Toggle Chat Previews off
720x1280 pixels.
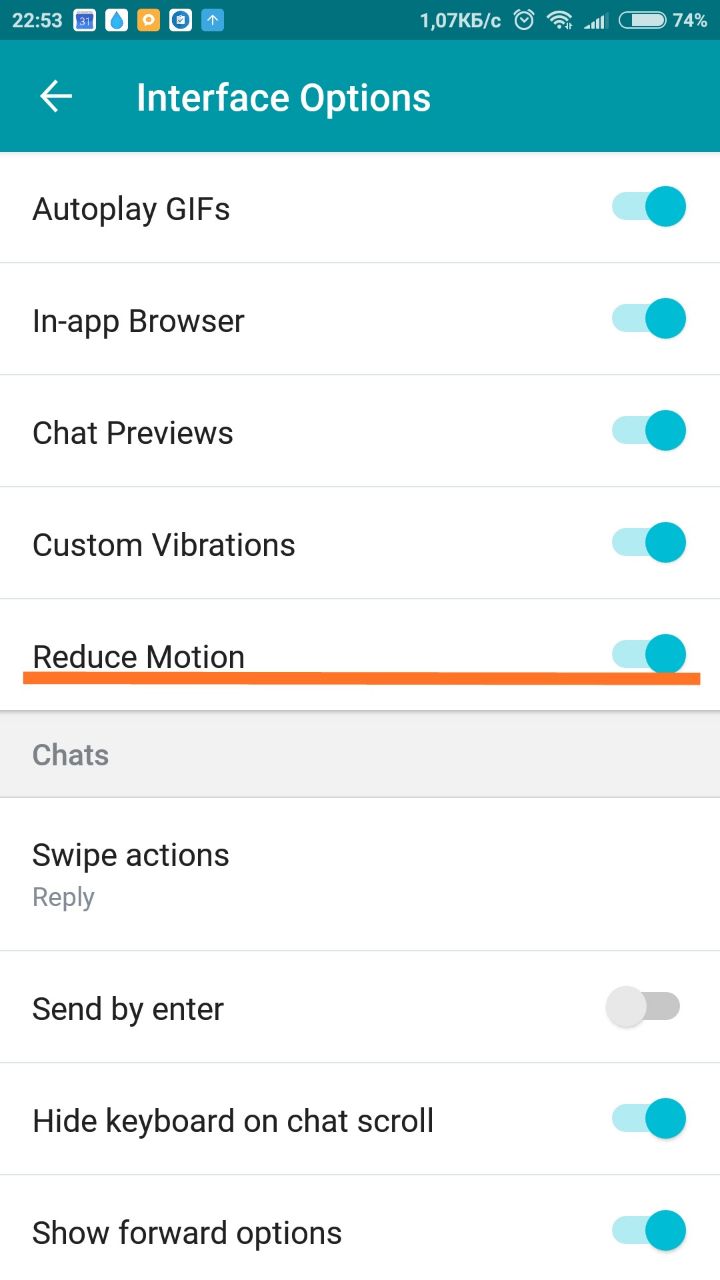click(649, 432)
